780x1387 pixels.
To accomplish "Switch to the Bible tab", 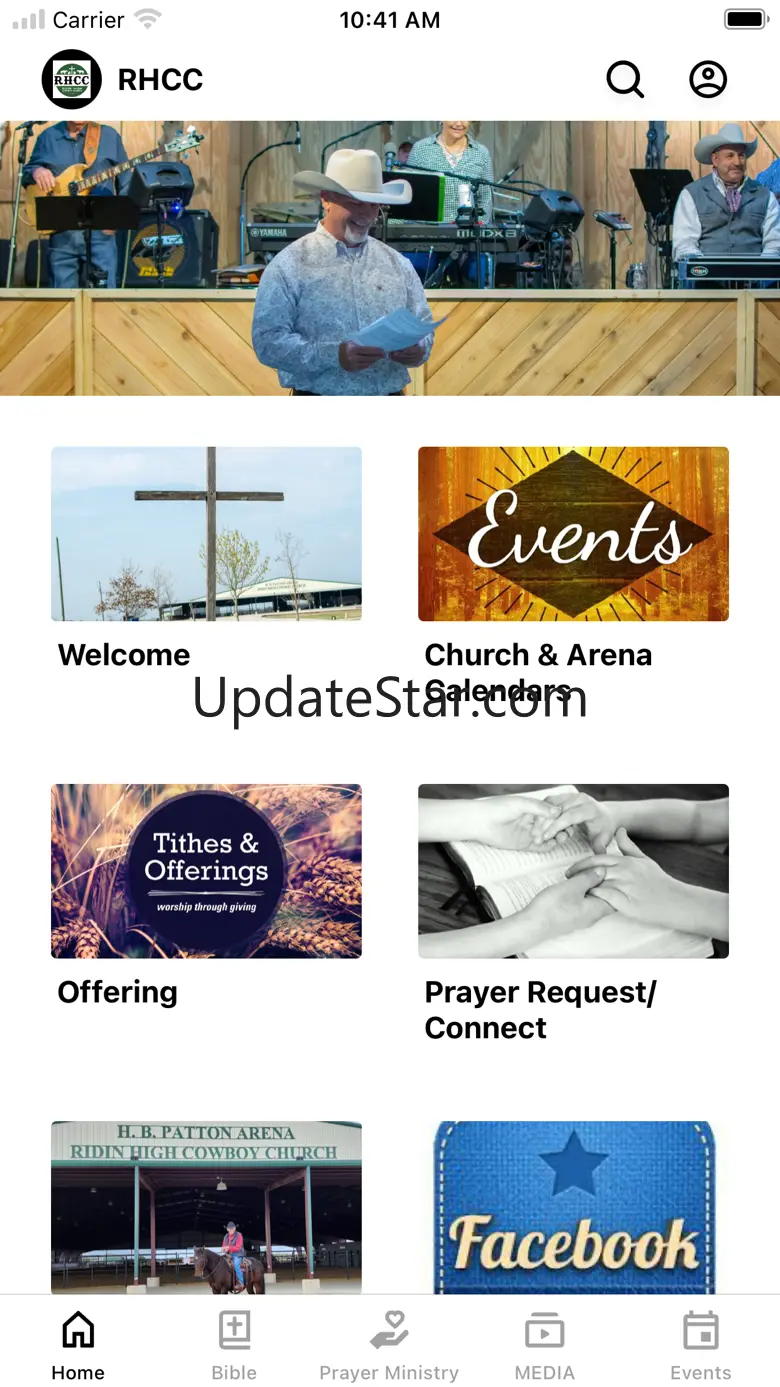I will pyautogui.click(x=234, y=1346).
